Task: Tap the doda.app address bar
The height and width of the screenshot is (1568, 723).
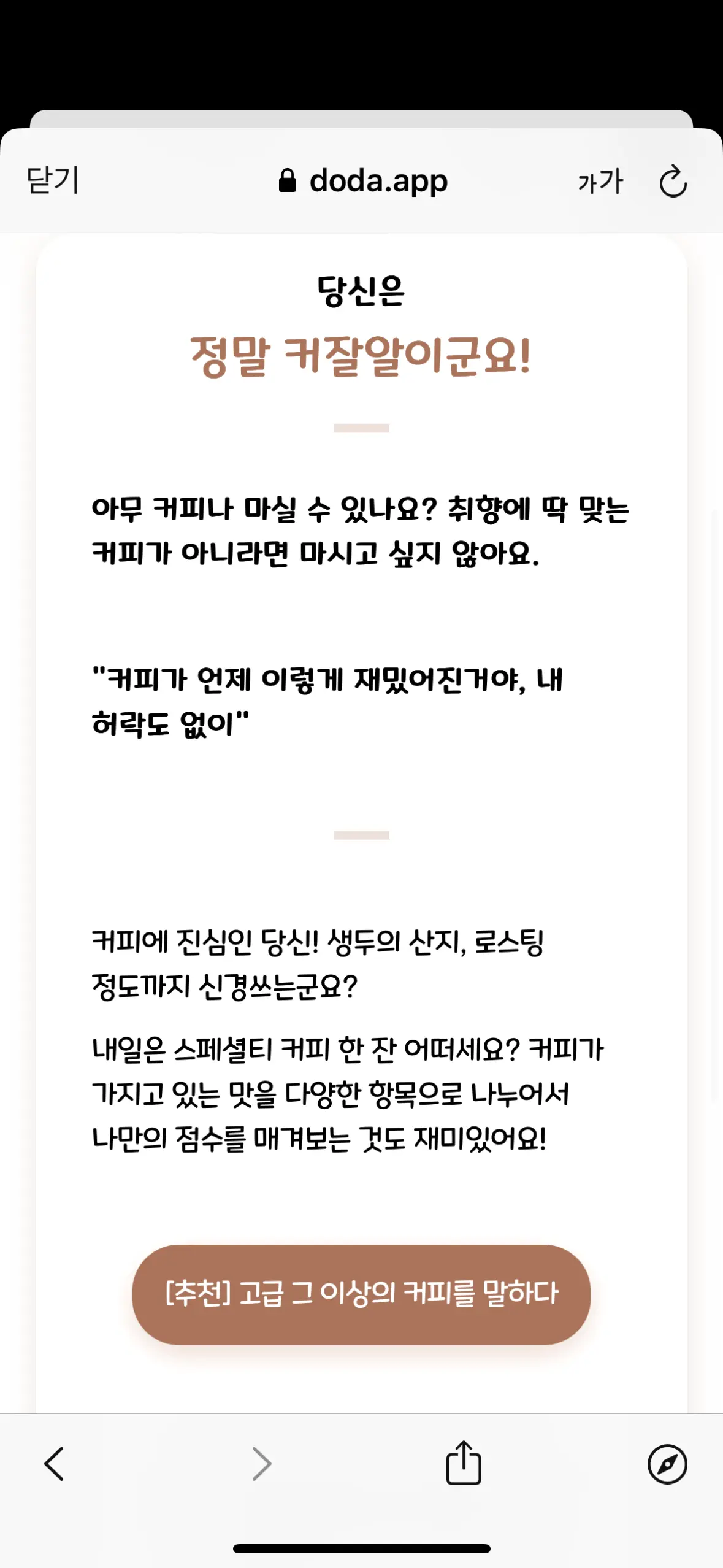Action: (x=363, y=181)
